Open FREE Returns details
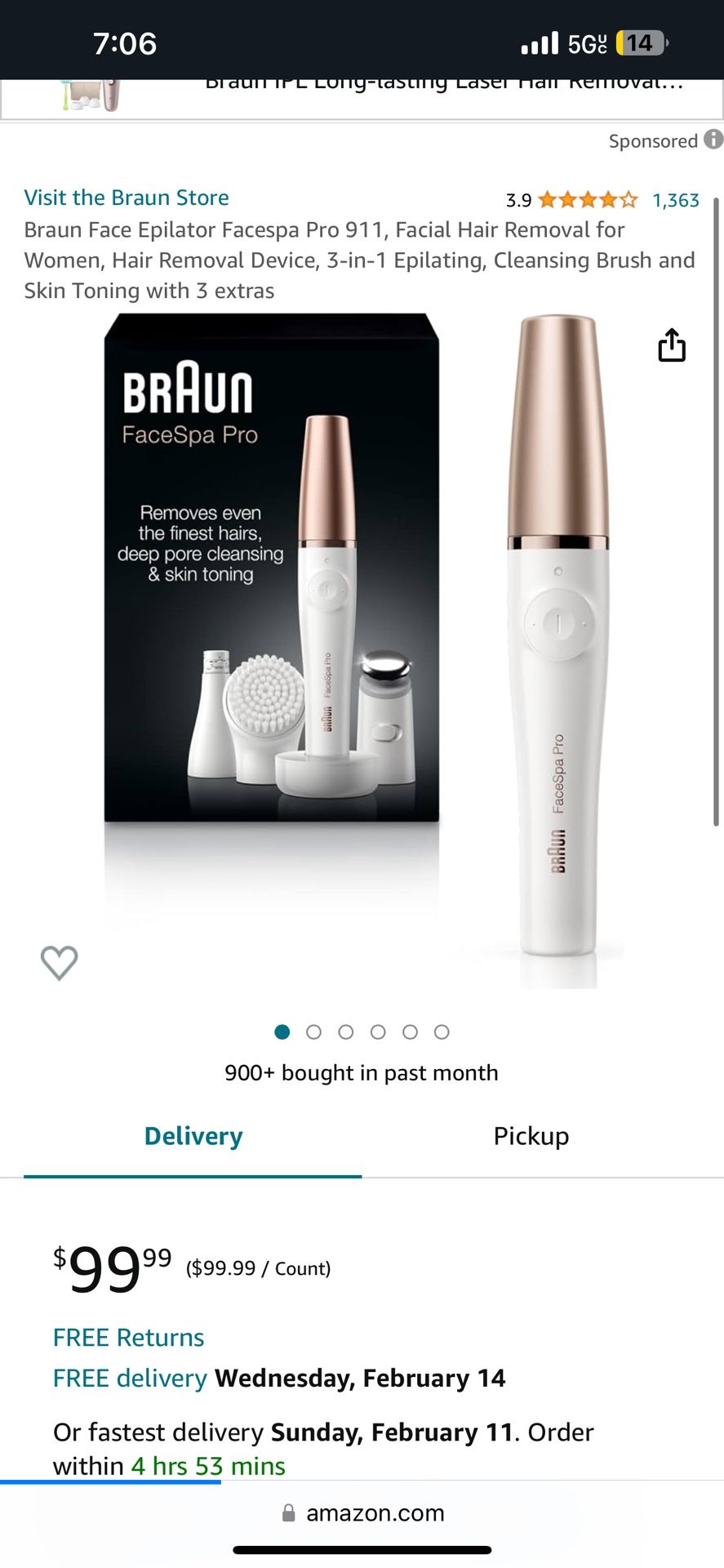Image resolution: width=724 pixels, height=1568 pixels. click(128, 1337)
